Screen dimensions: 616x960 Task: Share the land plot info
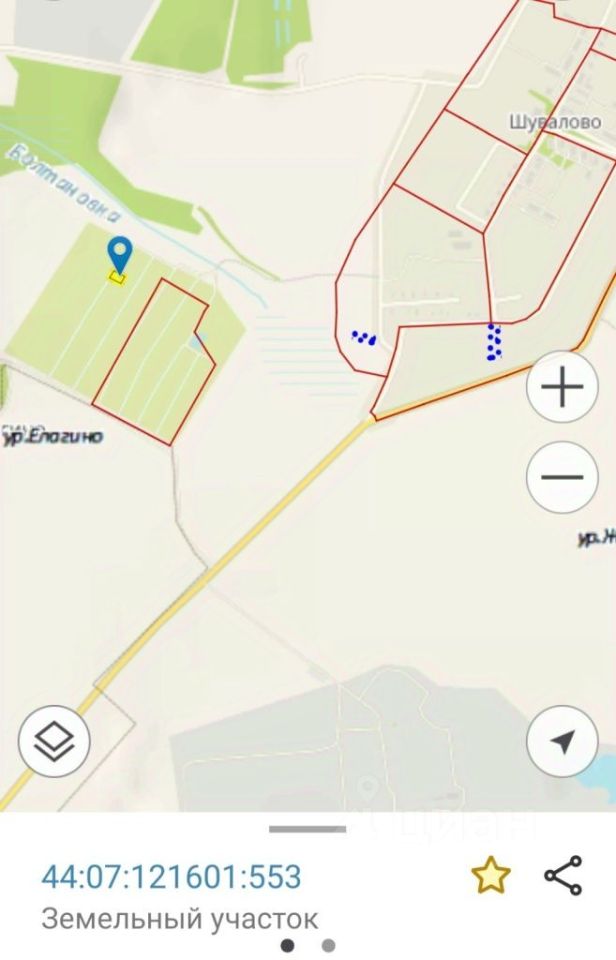tap(564, 877)
